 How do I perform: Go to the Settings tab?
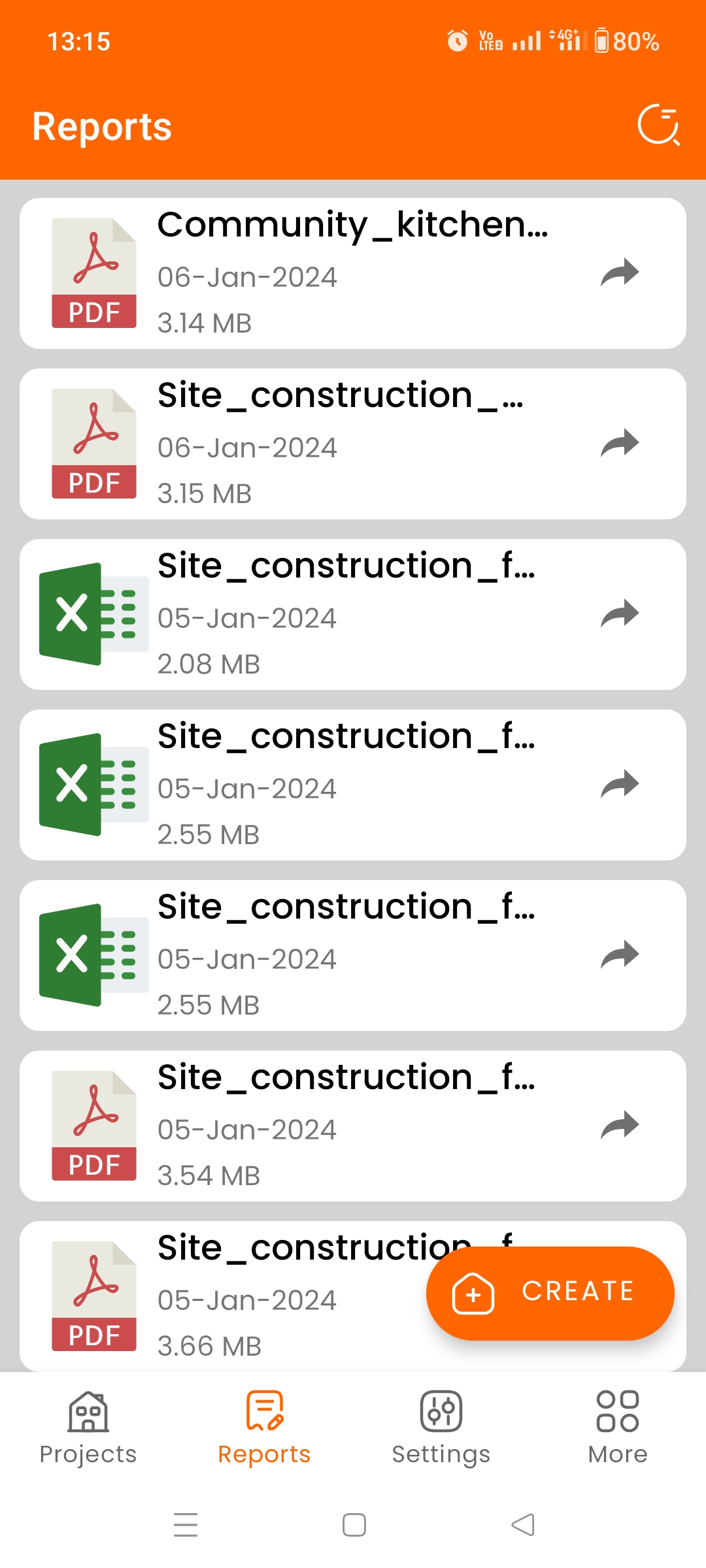point(441,1428)
